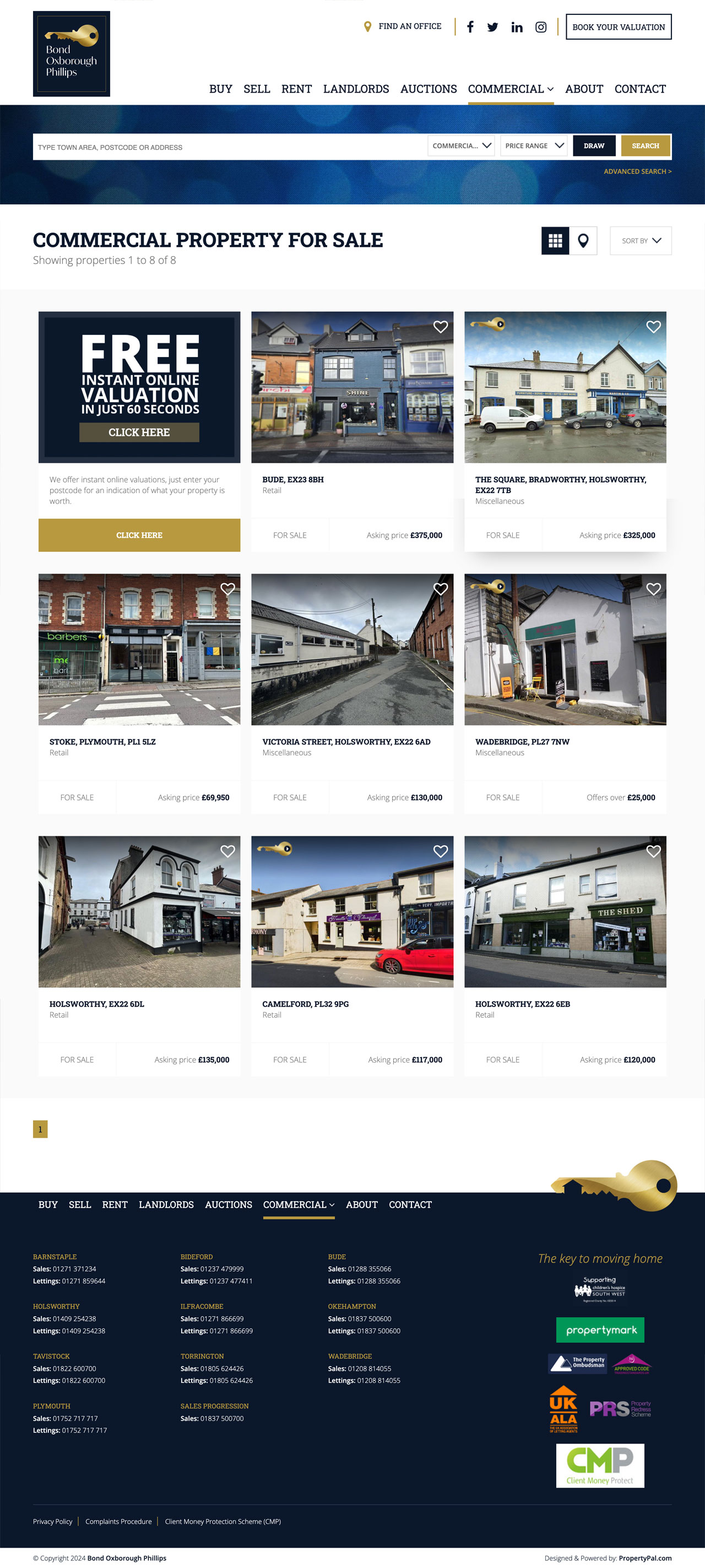Tap the gold Search button

[645, 146]
